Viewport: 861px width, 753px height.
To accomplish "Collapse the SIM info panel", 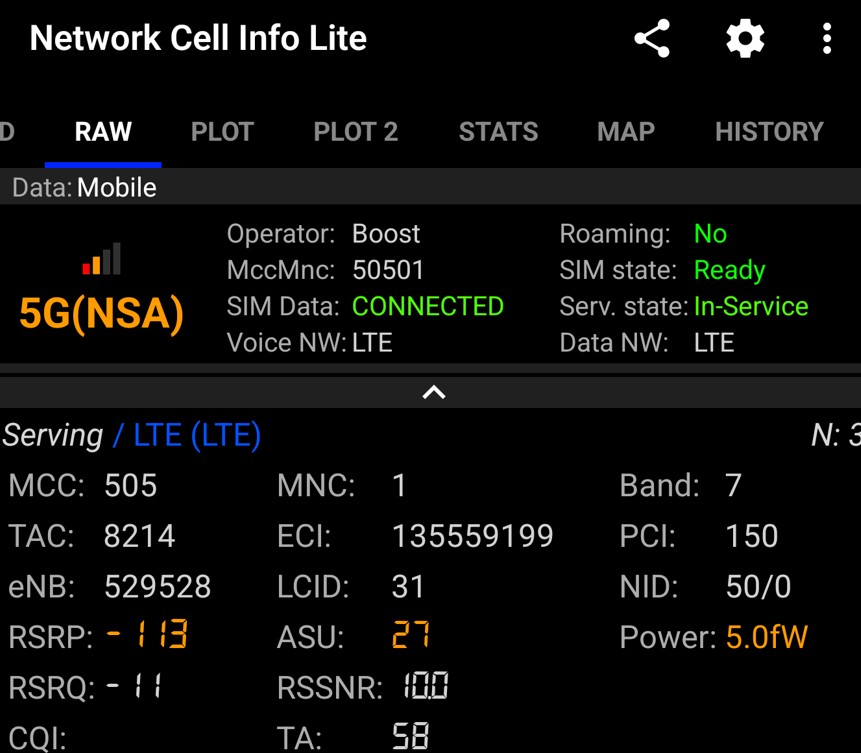I will [433, 392].
